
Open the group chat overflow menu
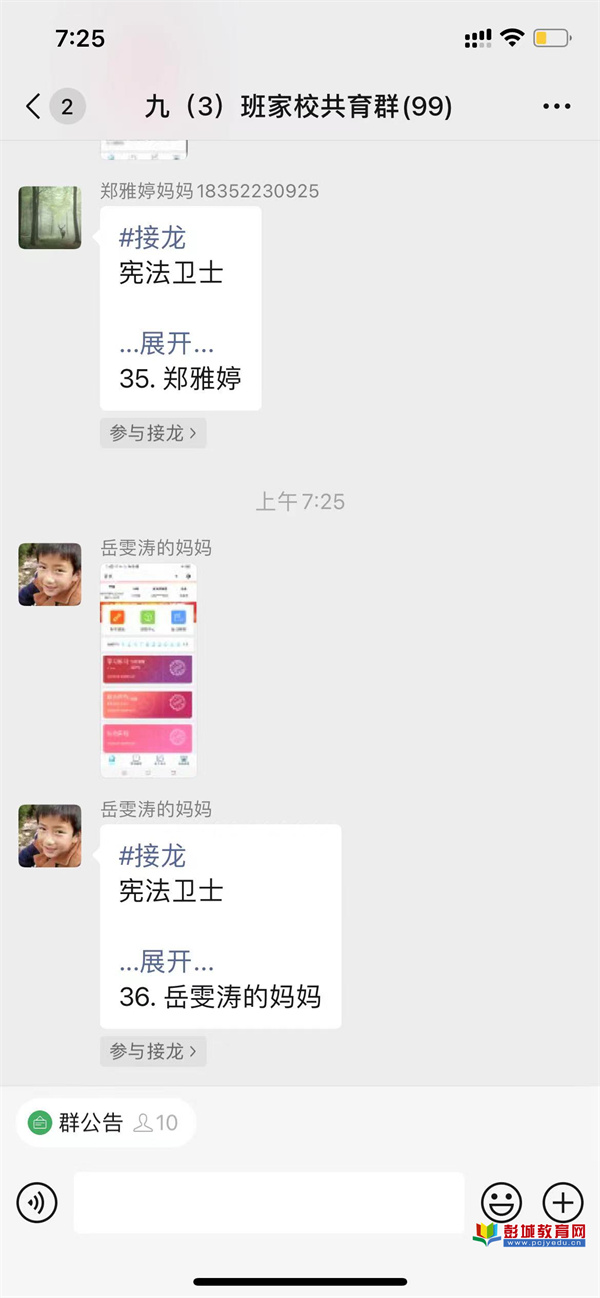pos(556,106)
